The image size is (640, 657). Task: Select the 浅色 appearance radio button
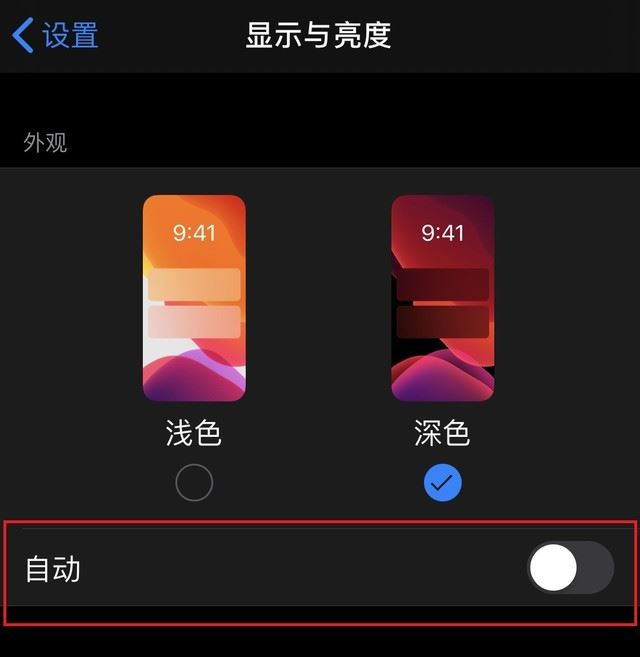[x=194, y=484]
